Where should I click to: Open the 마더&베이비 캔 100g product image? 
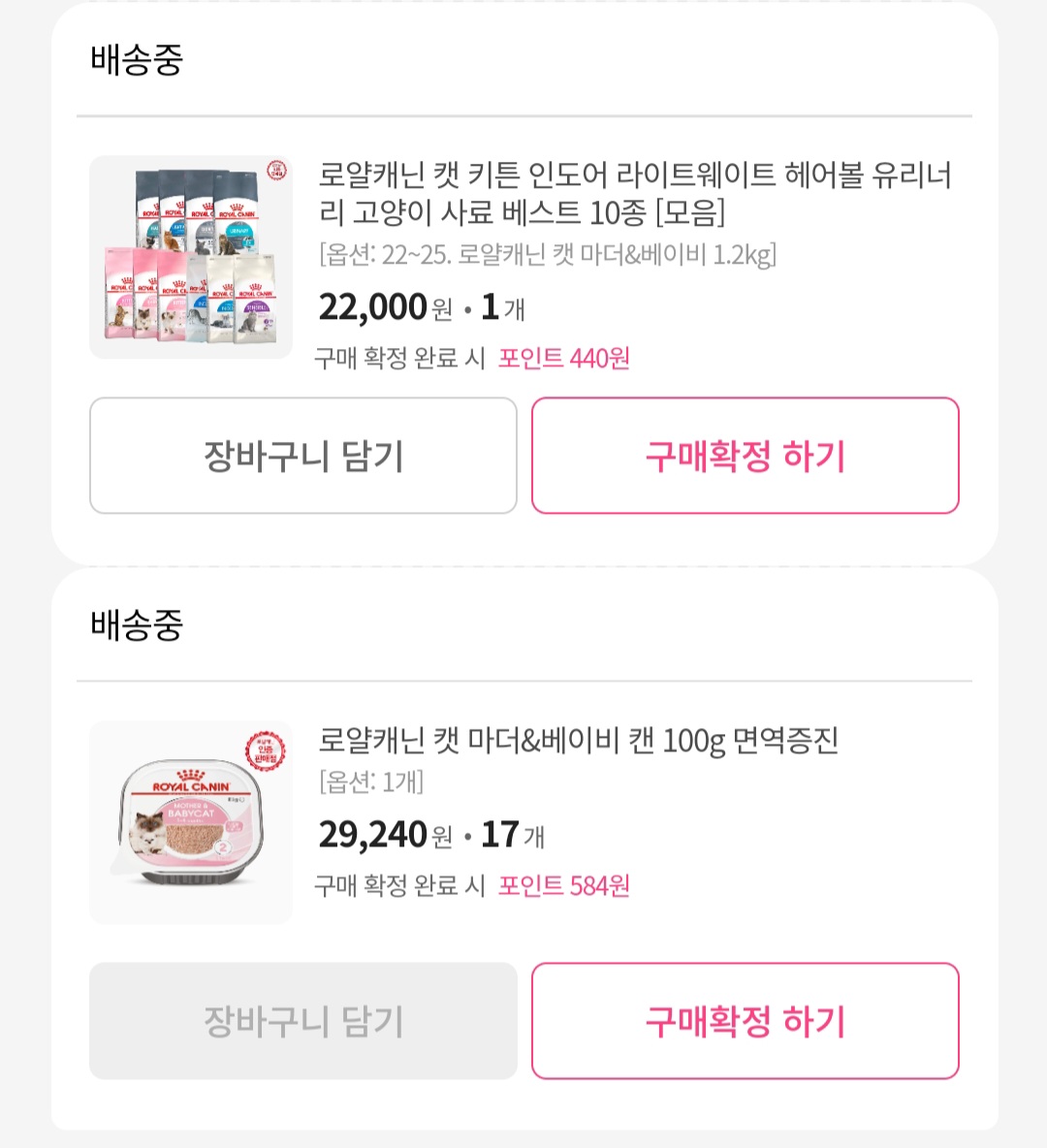(191, 822)
